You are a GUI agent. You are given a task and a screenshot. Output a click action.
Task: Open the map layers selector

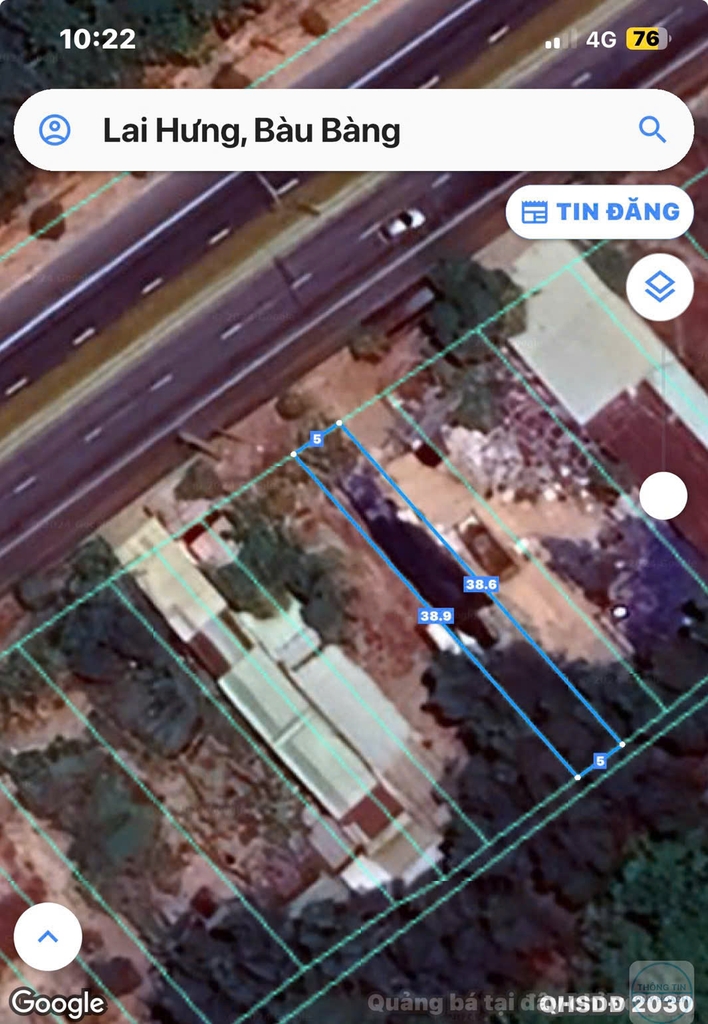(x=660, y=288)
